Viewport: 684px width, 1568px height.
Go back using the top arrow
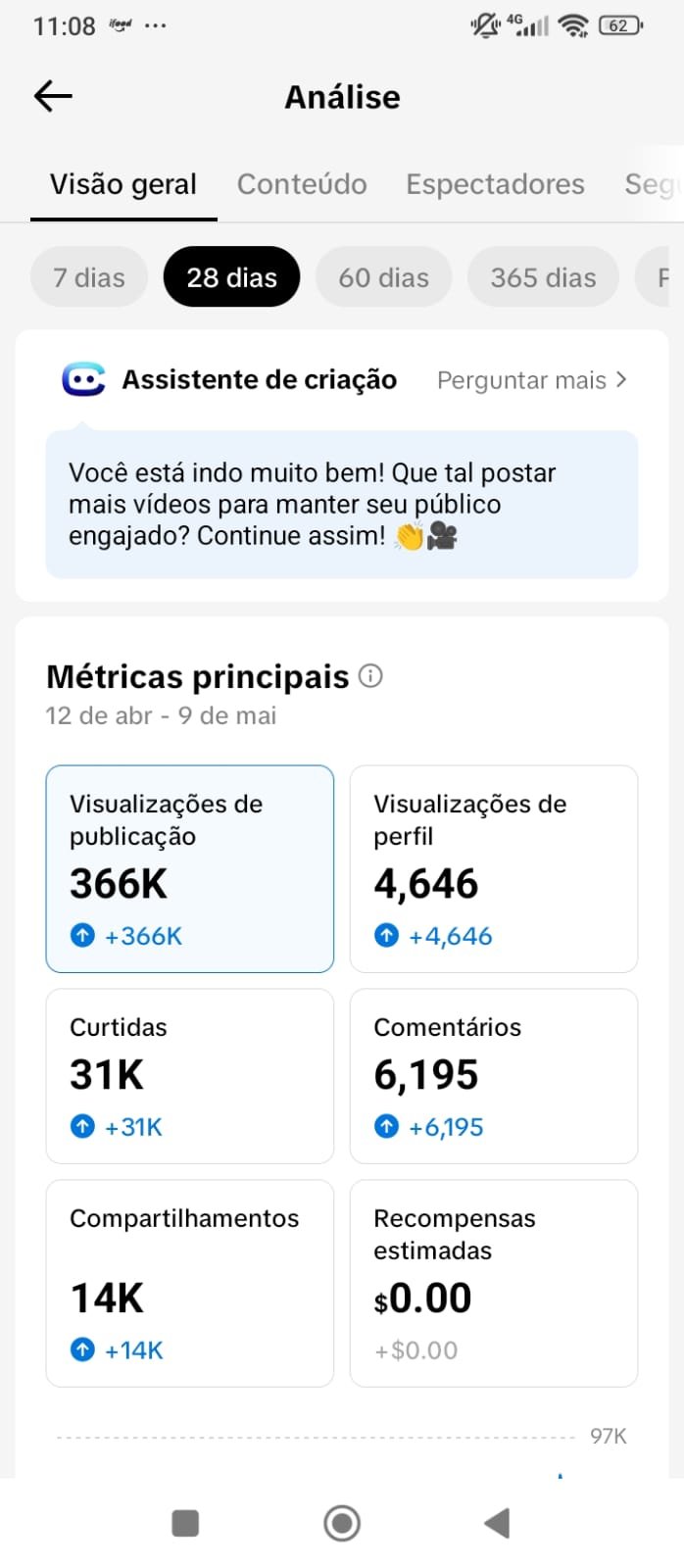point(53,96)
